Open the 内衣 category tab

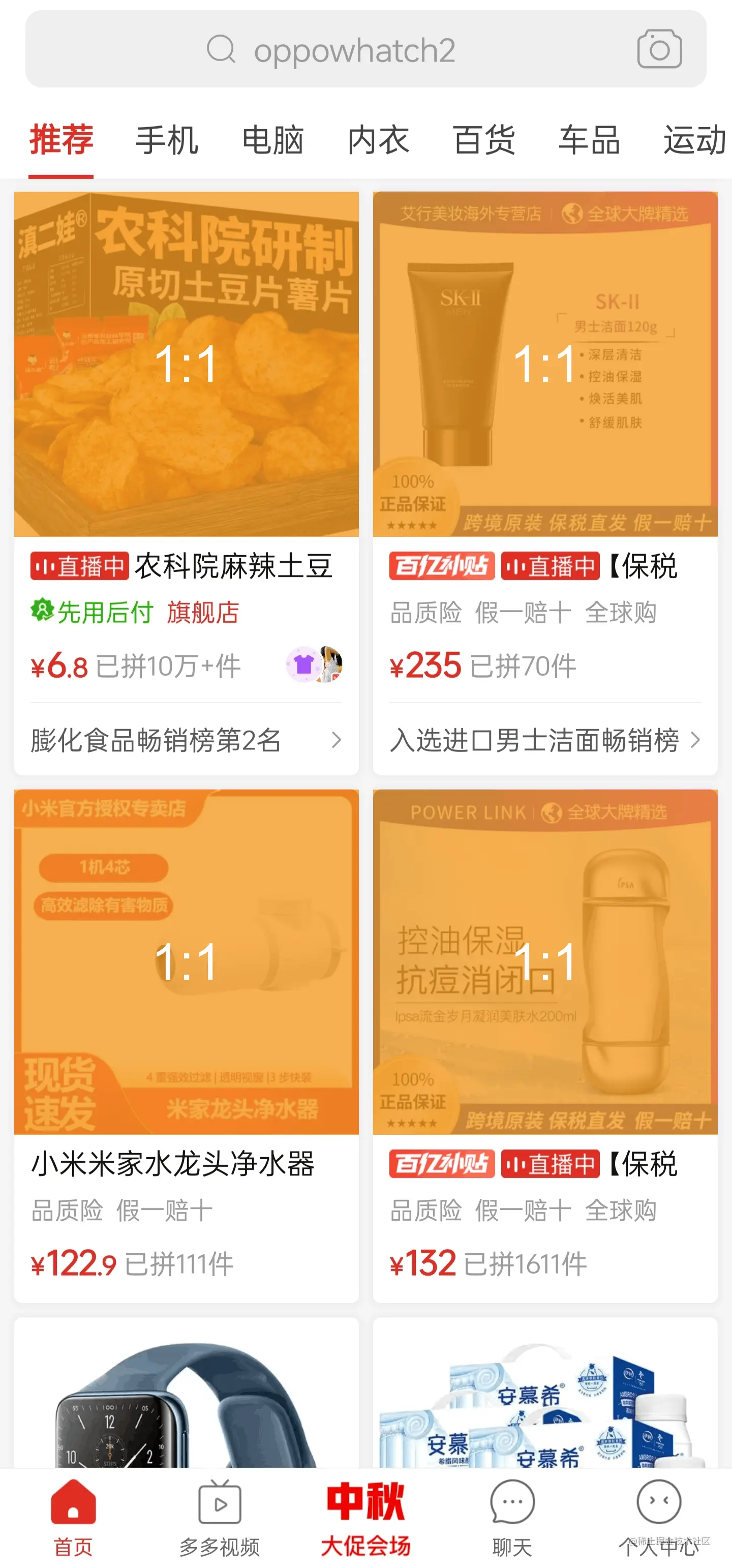click(x=378, y=140)
